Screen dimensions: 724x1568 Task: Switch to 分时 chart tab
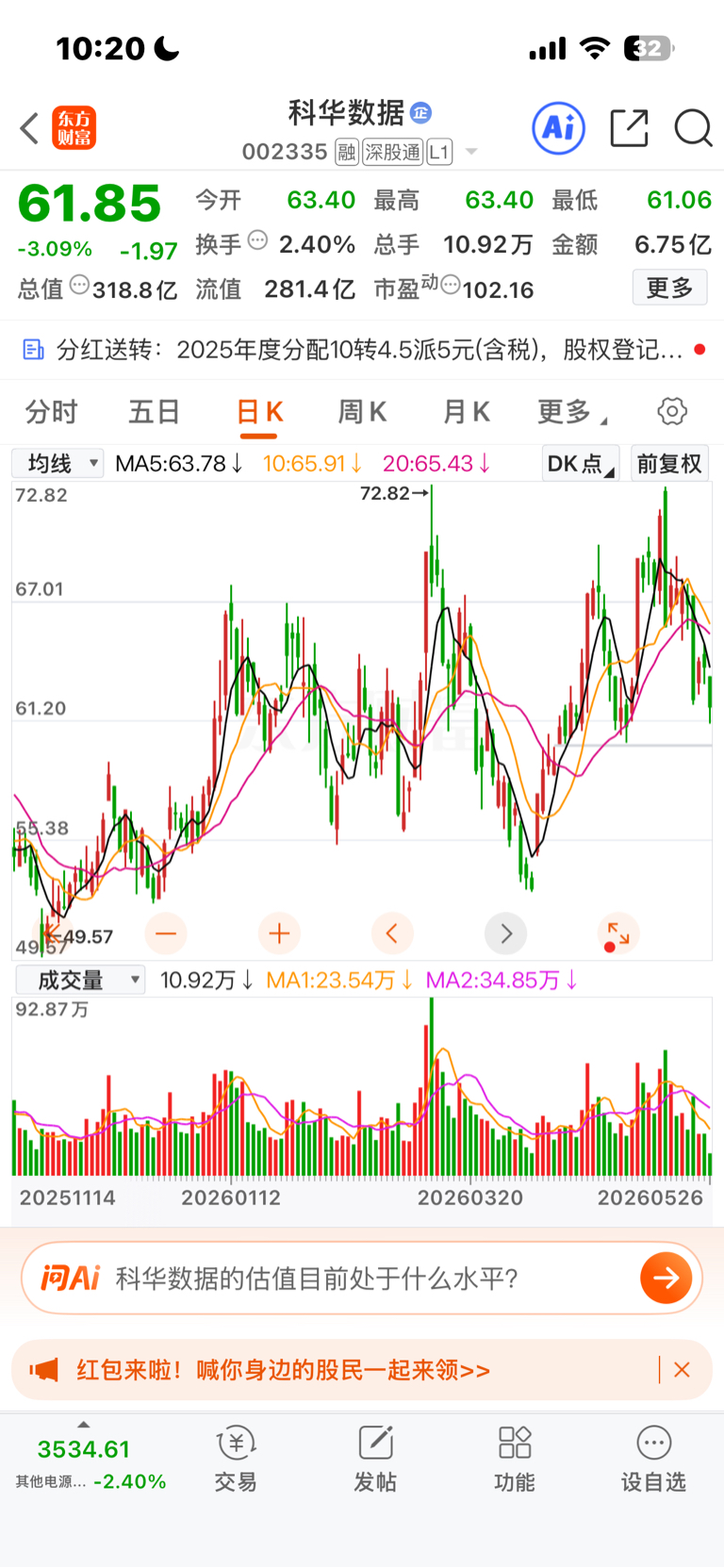[51, 412]
